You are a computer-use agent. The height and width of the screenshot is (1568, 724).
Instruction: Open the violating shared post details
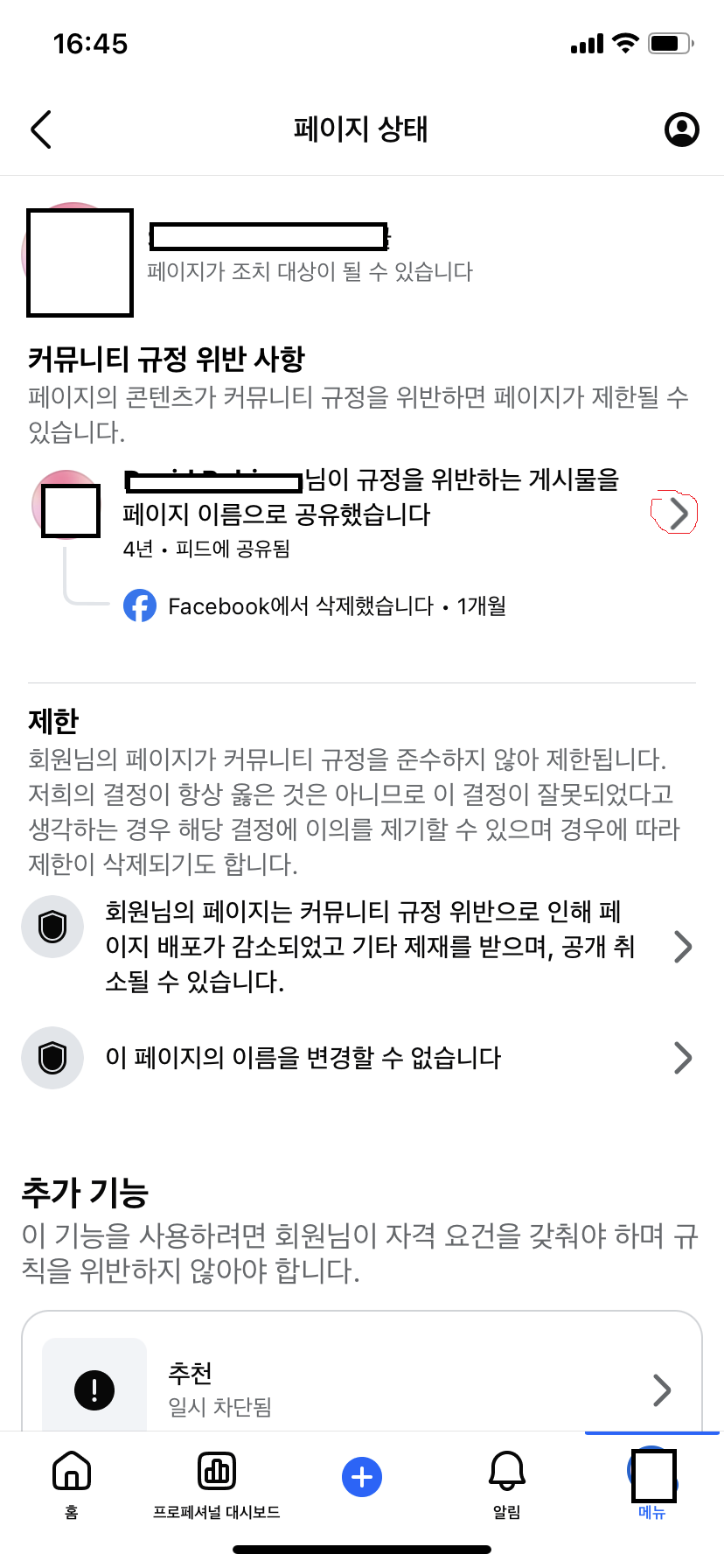(679, 514)
